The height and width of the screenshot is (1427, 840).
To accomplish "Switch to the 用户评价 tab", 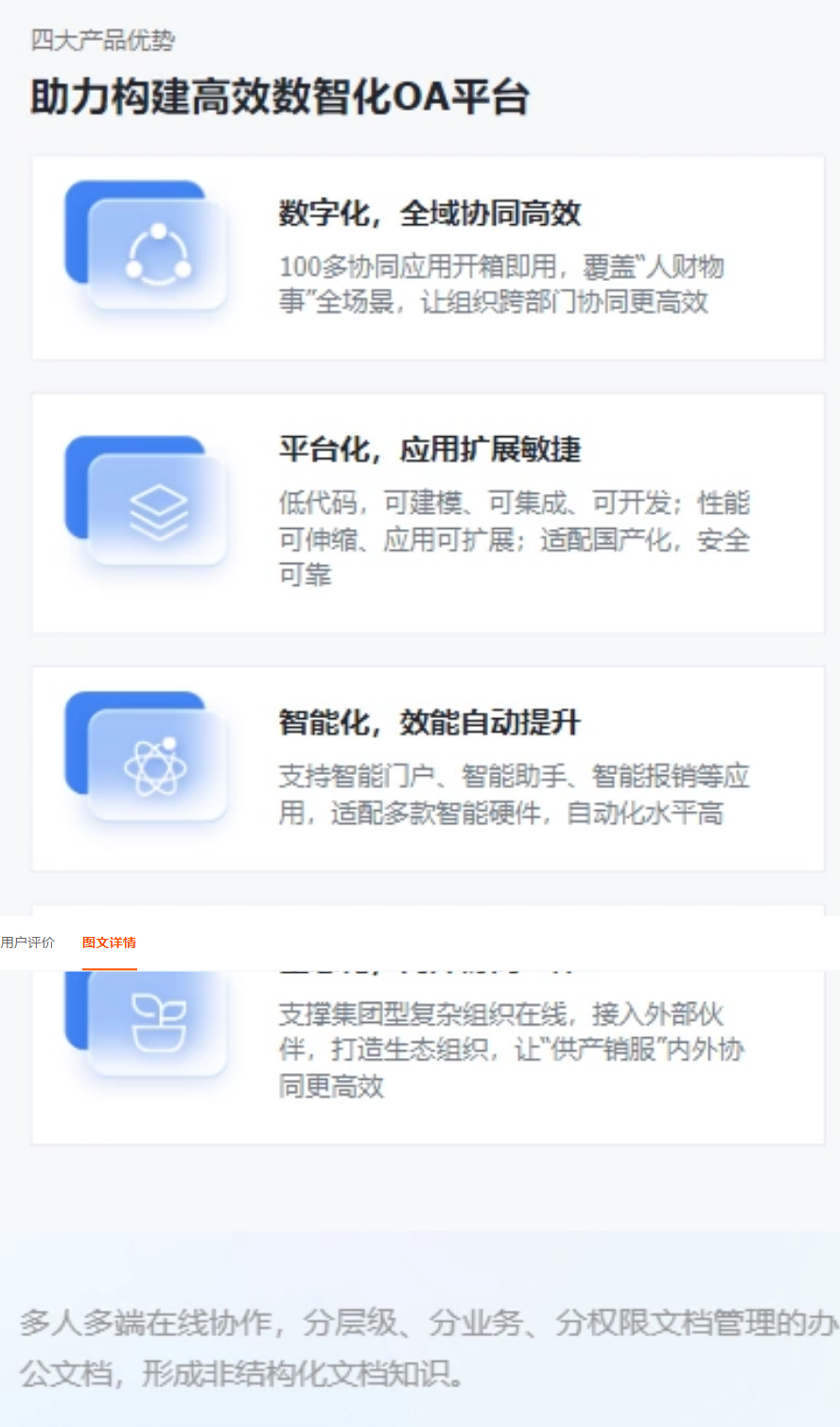I will pos(27,943).
